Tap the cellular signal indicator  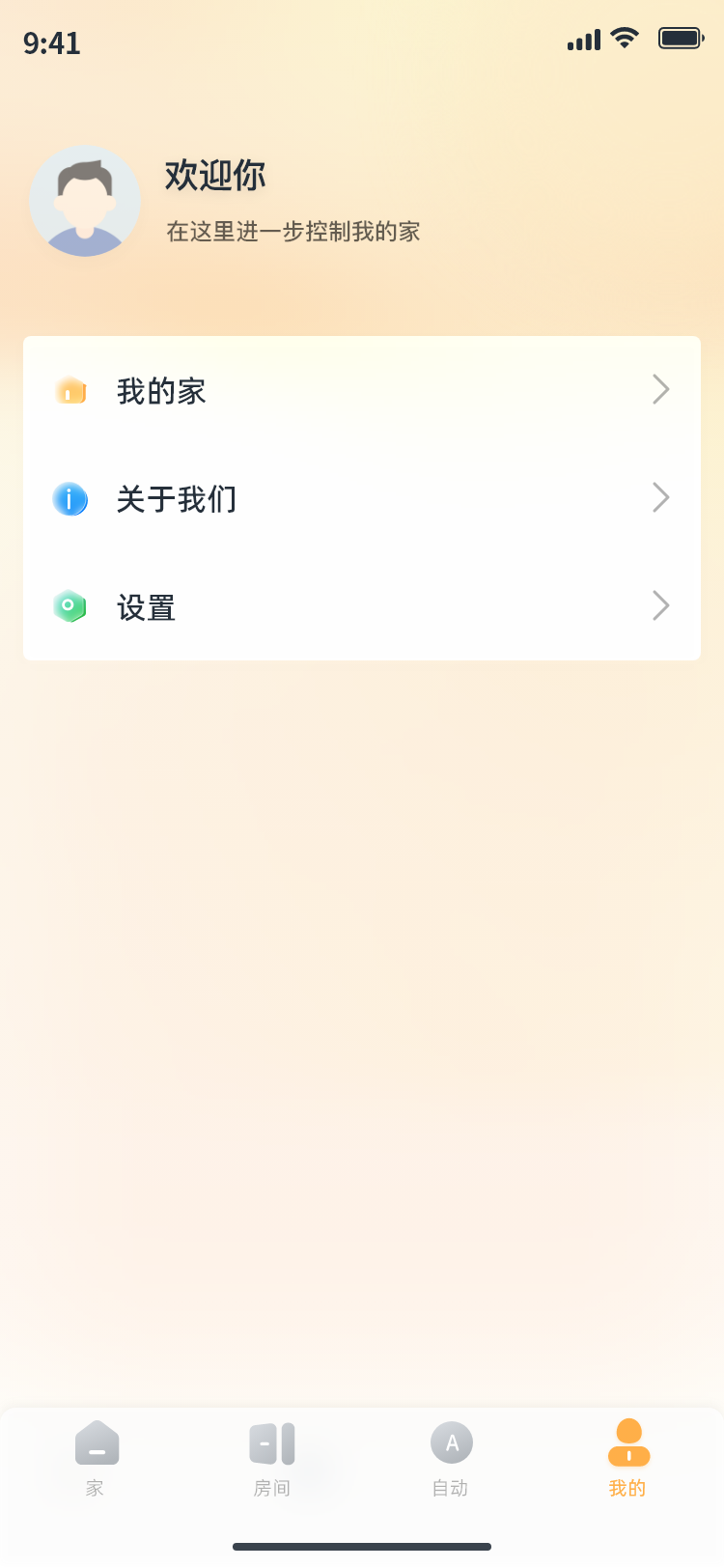coord(582,40)
